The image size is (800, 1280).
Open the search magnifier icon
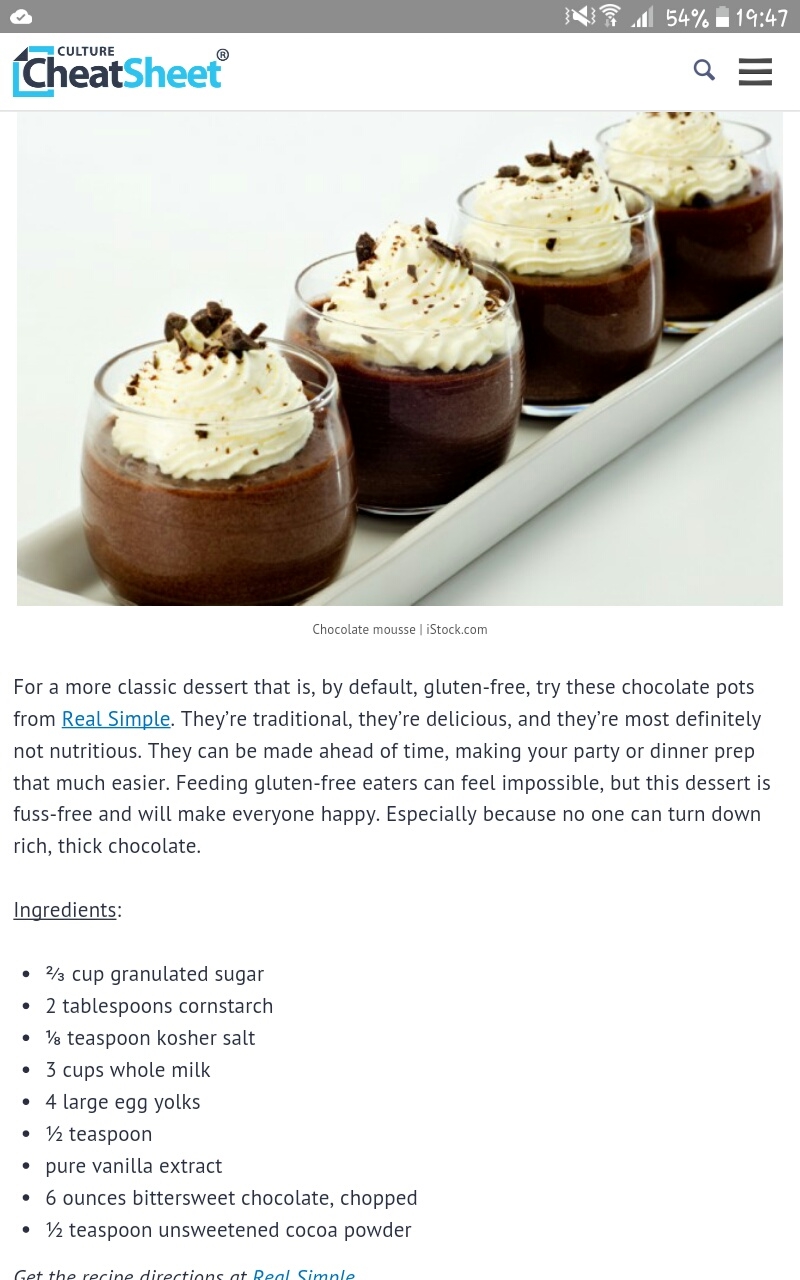[x=704, y=70]
